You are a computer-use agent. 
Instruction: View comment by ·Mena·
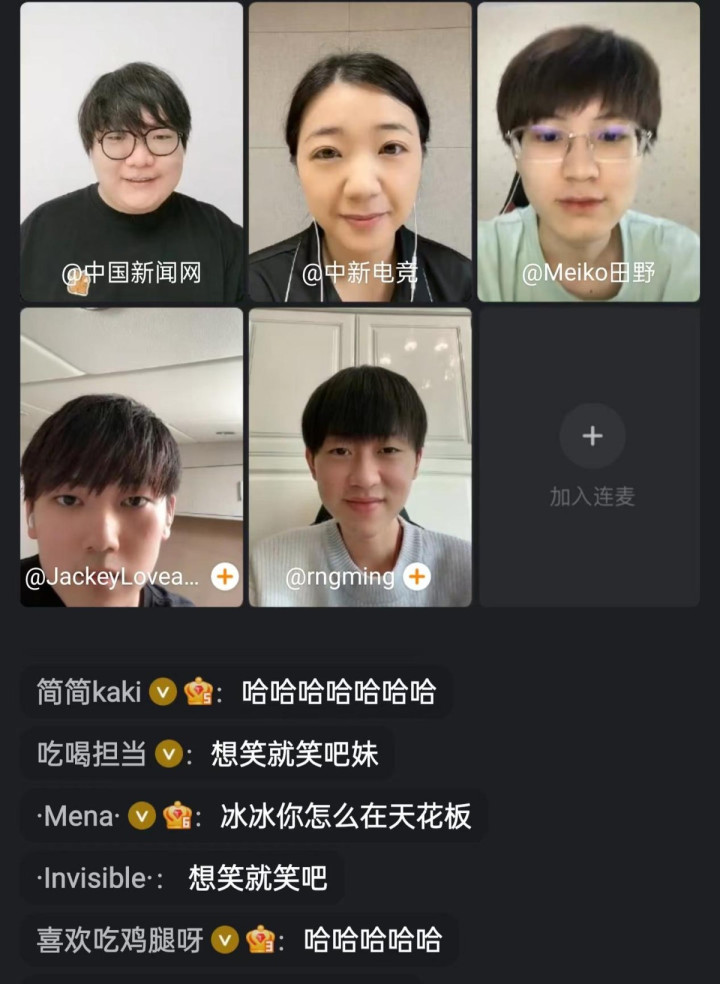[254, 816]
